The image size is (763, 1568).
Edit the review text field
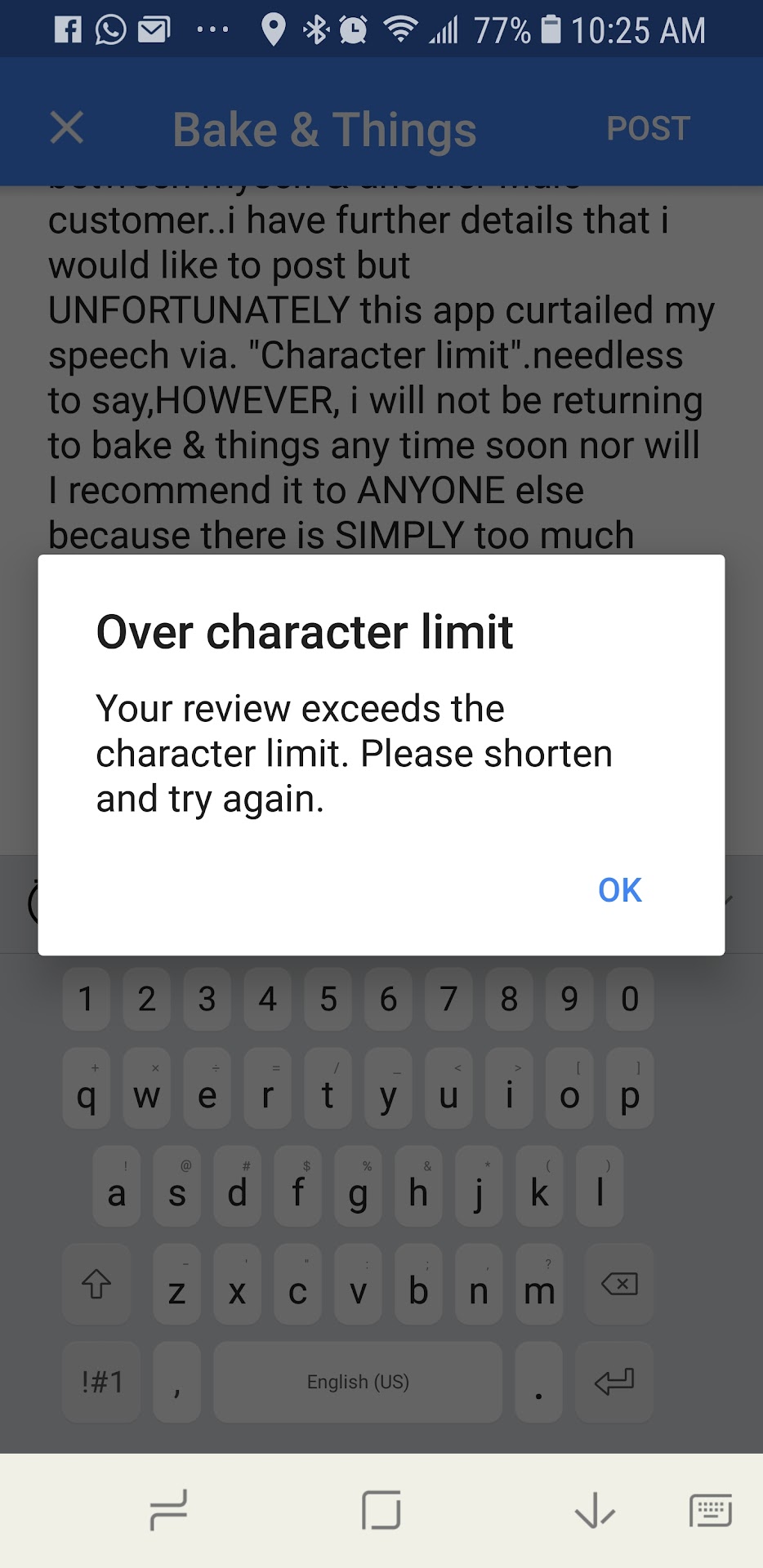point(381,367)
